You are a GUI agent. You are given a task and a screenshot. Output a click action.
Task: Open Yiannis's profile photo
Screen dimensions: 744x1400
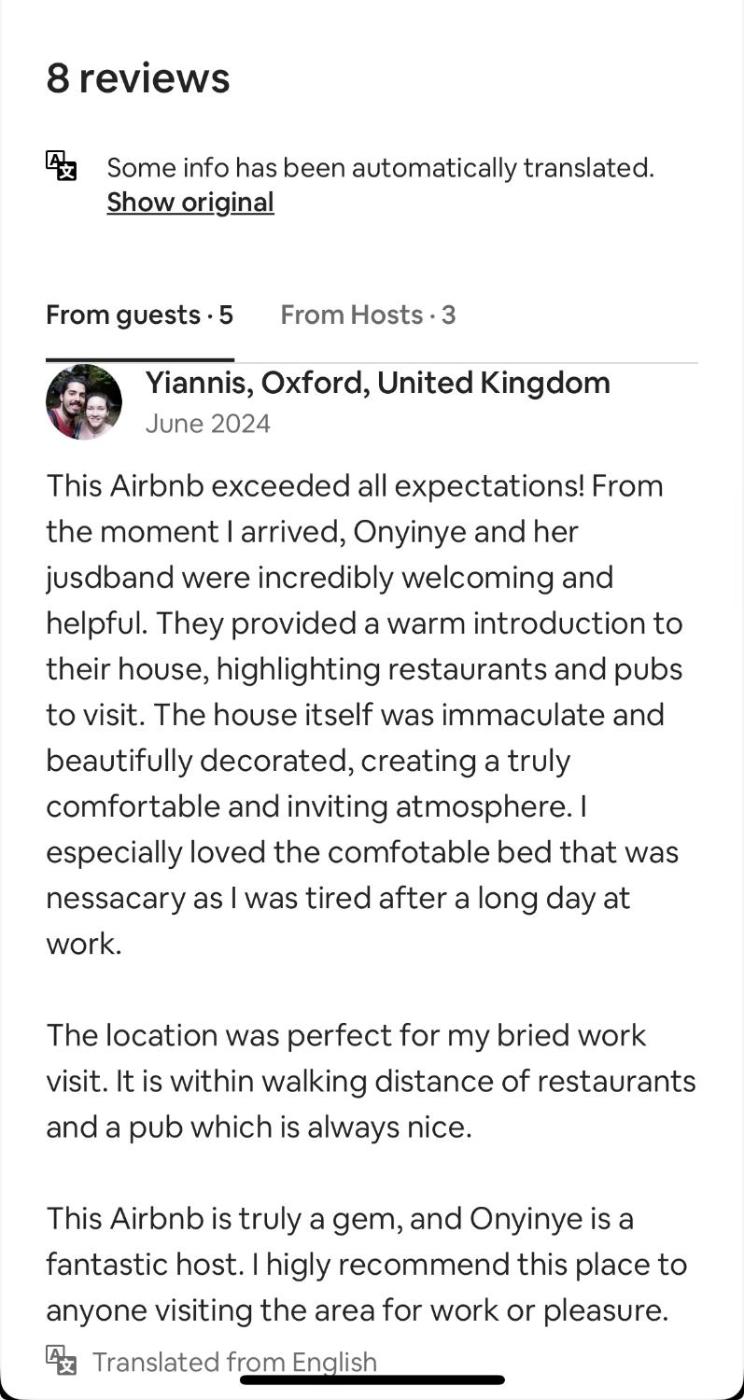[84, 402]
